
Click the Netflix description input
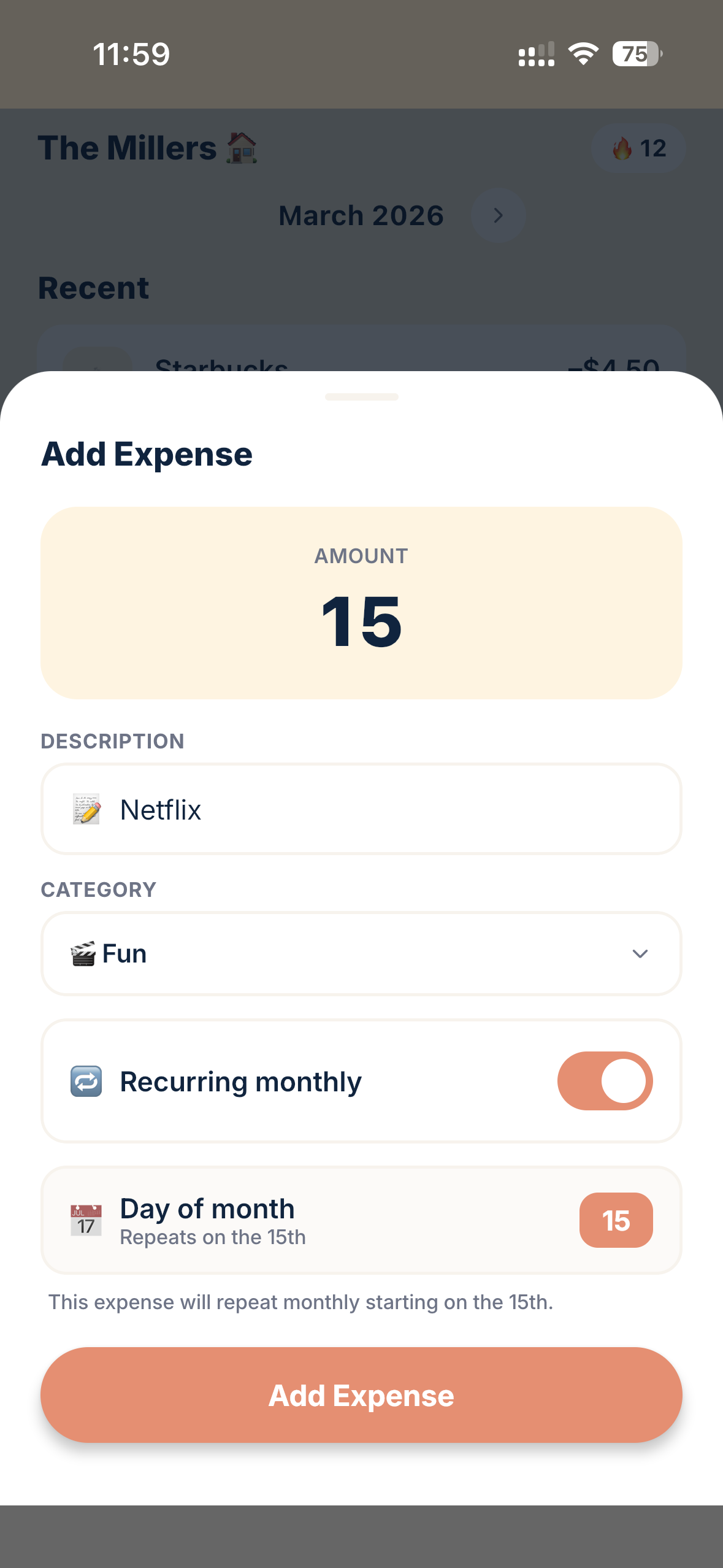361,809
